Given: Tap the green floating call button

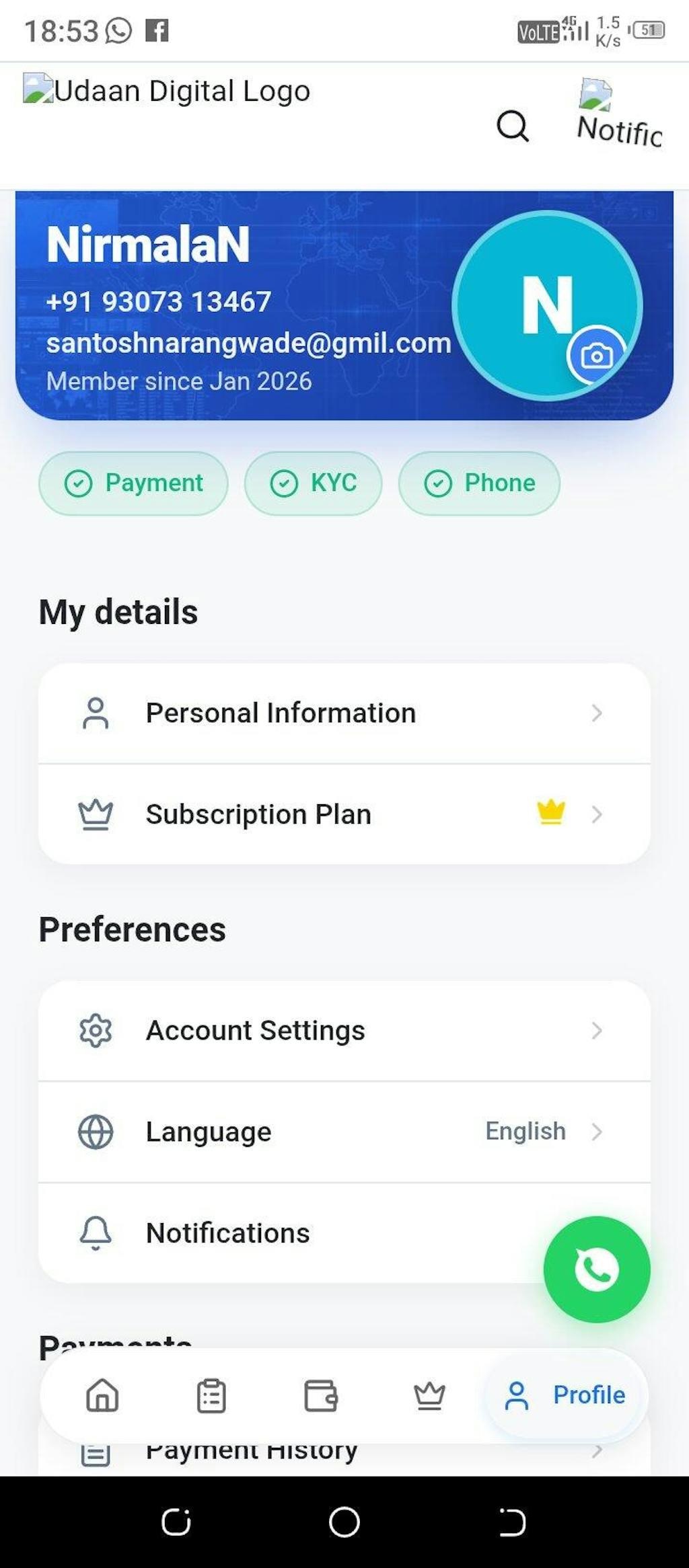Looking at the screenshot, I should click(x=597, y=1269).
